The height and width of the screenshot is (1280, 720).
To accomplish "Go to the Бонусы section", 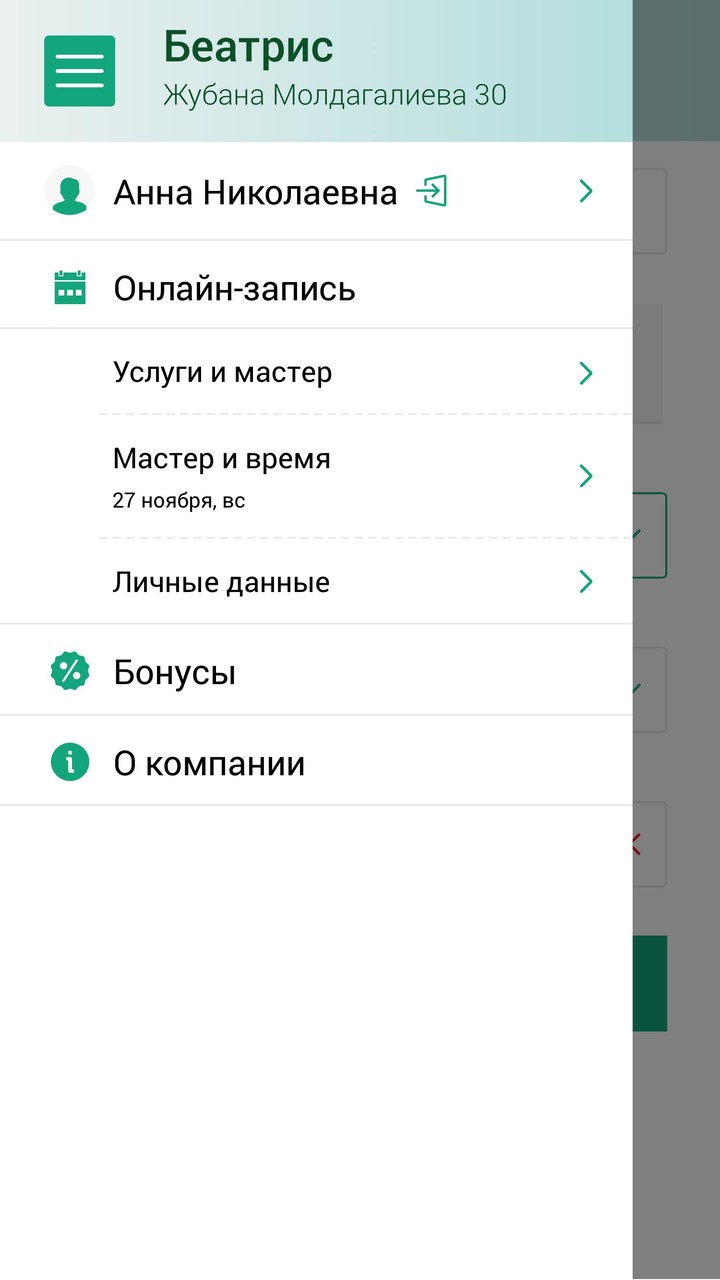I will pos(173,671).
